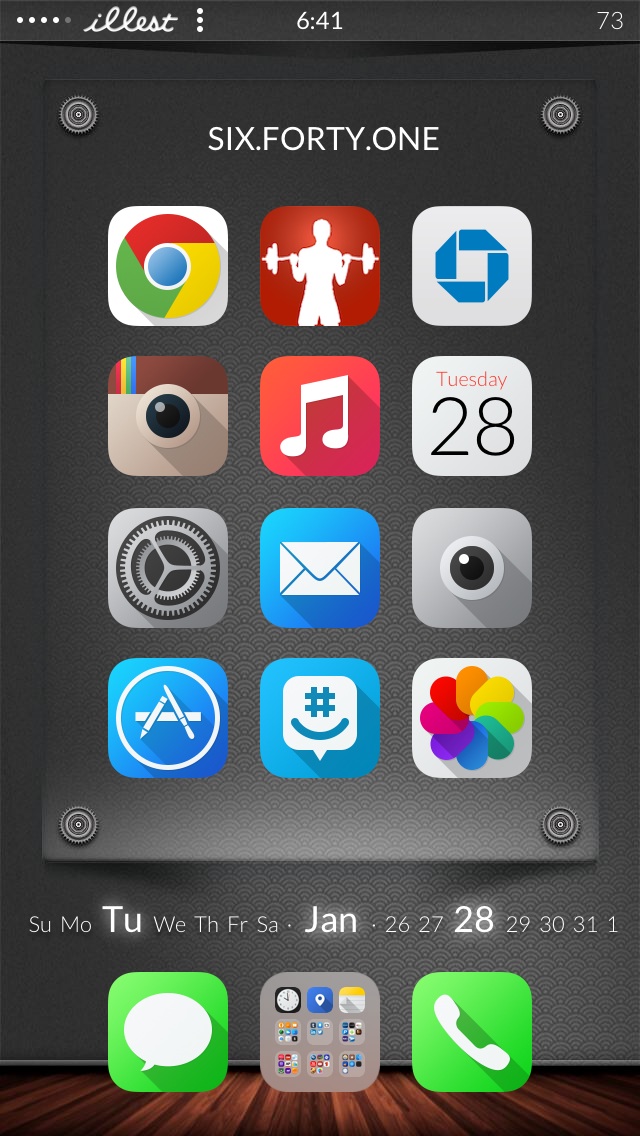Launch the weightlifting workout app

click(320, 266)
